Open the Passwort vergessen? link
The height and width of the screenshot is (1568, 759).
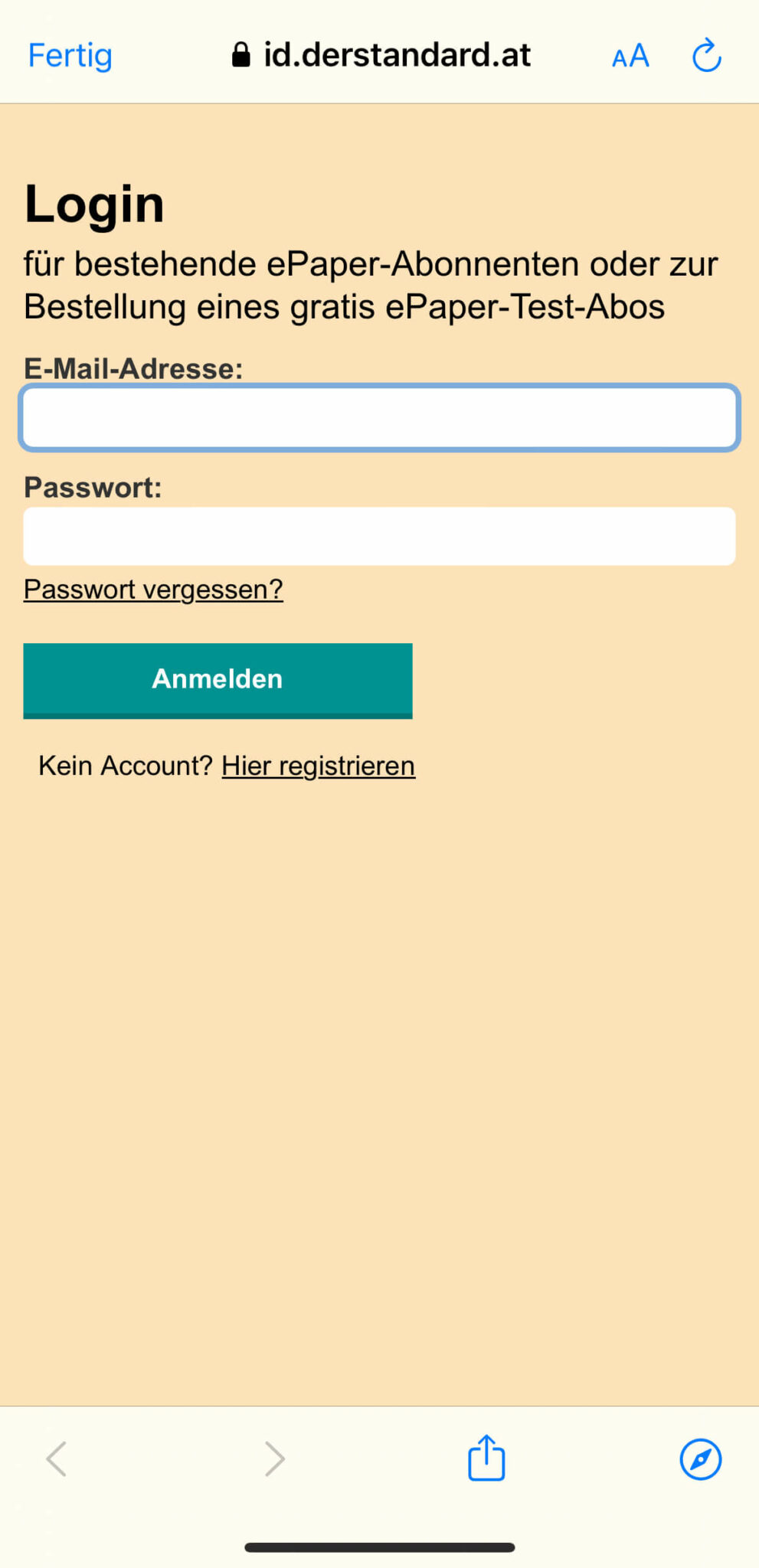point(153,590)
